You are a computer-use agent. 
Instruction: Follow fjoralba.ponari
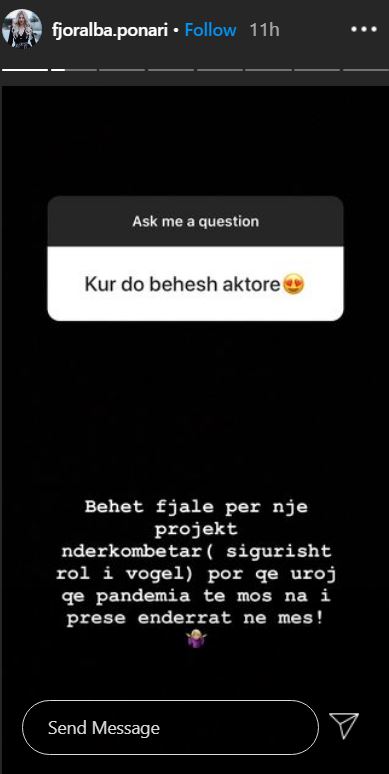tap(210, 30)
